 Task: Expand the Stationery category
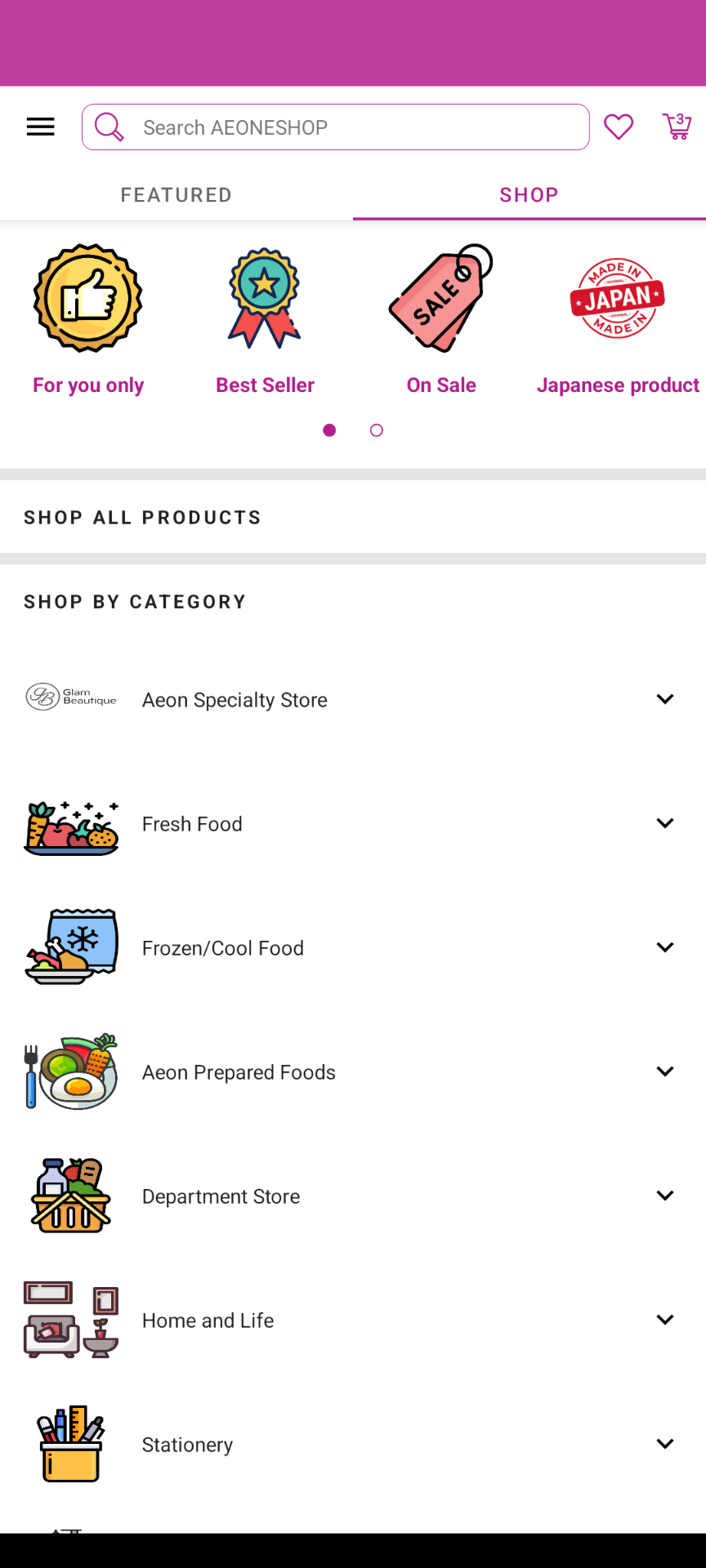664,1444
